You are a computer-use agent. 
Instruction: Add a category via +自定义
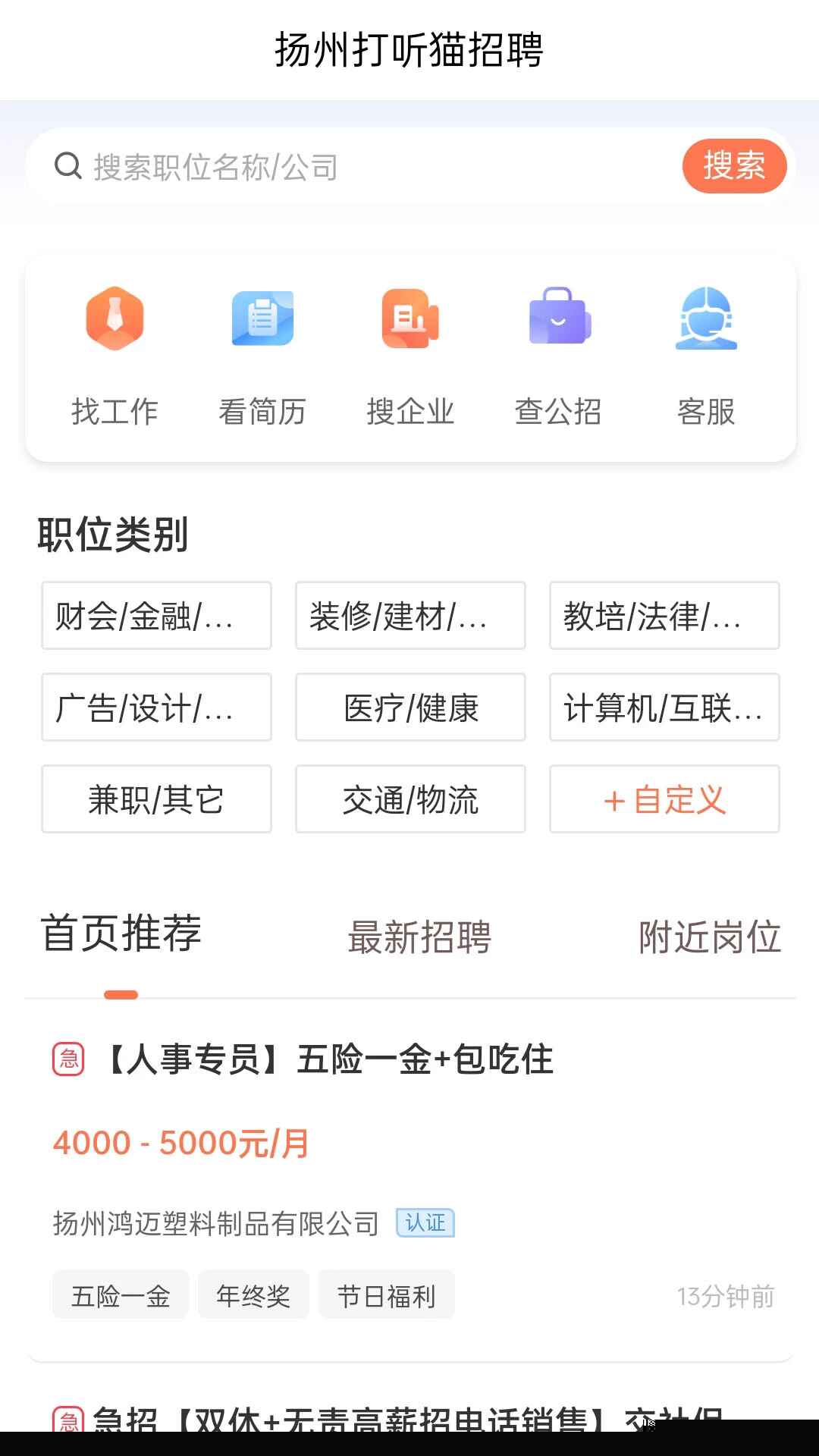(x=664, y=799)
